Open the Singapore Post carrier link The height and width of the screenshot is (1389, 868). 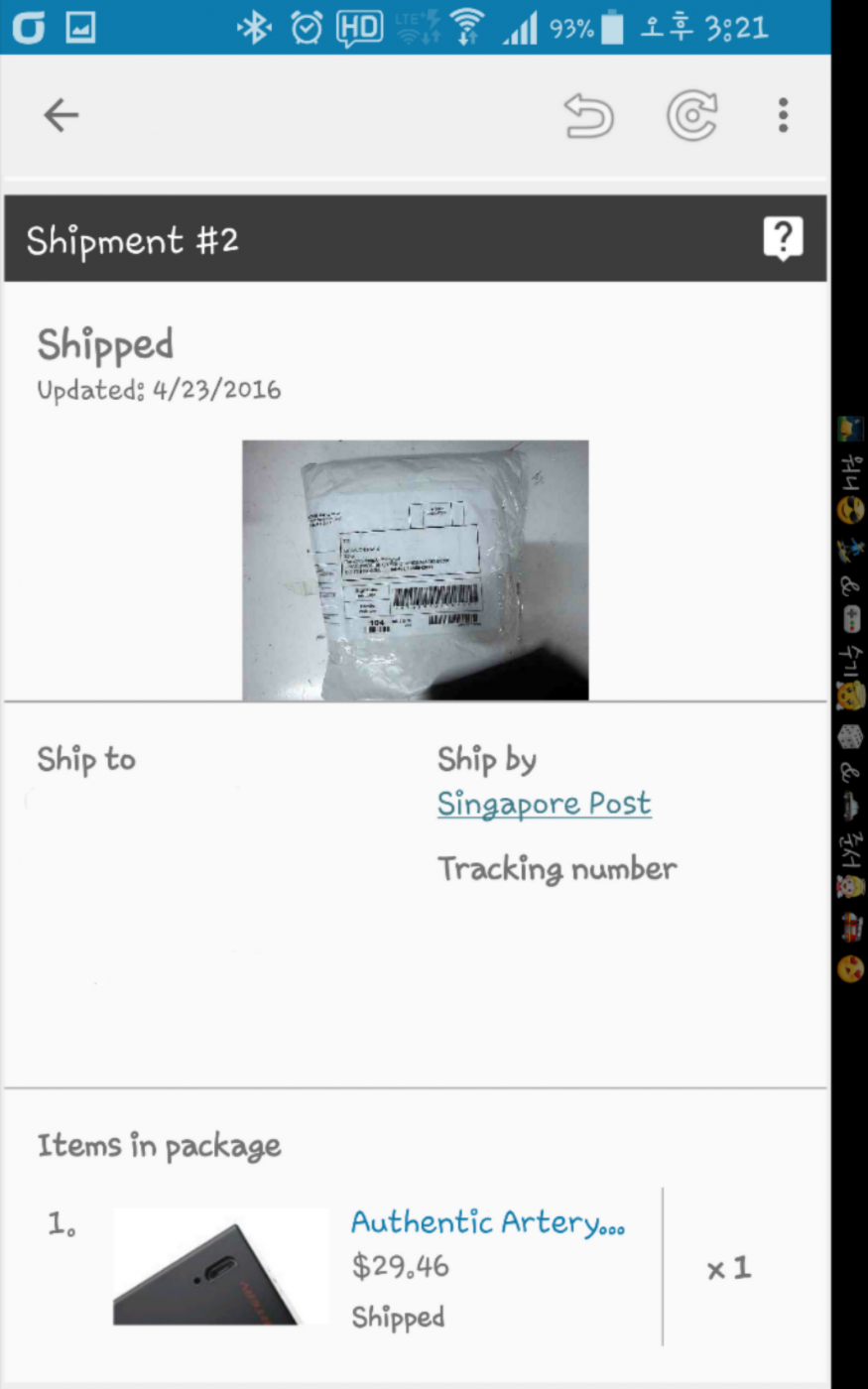[544, 804]
